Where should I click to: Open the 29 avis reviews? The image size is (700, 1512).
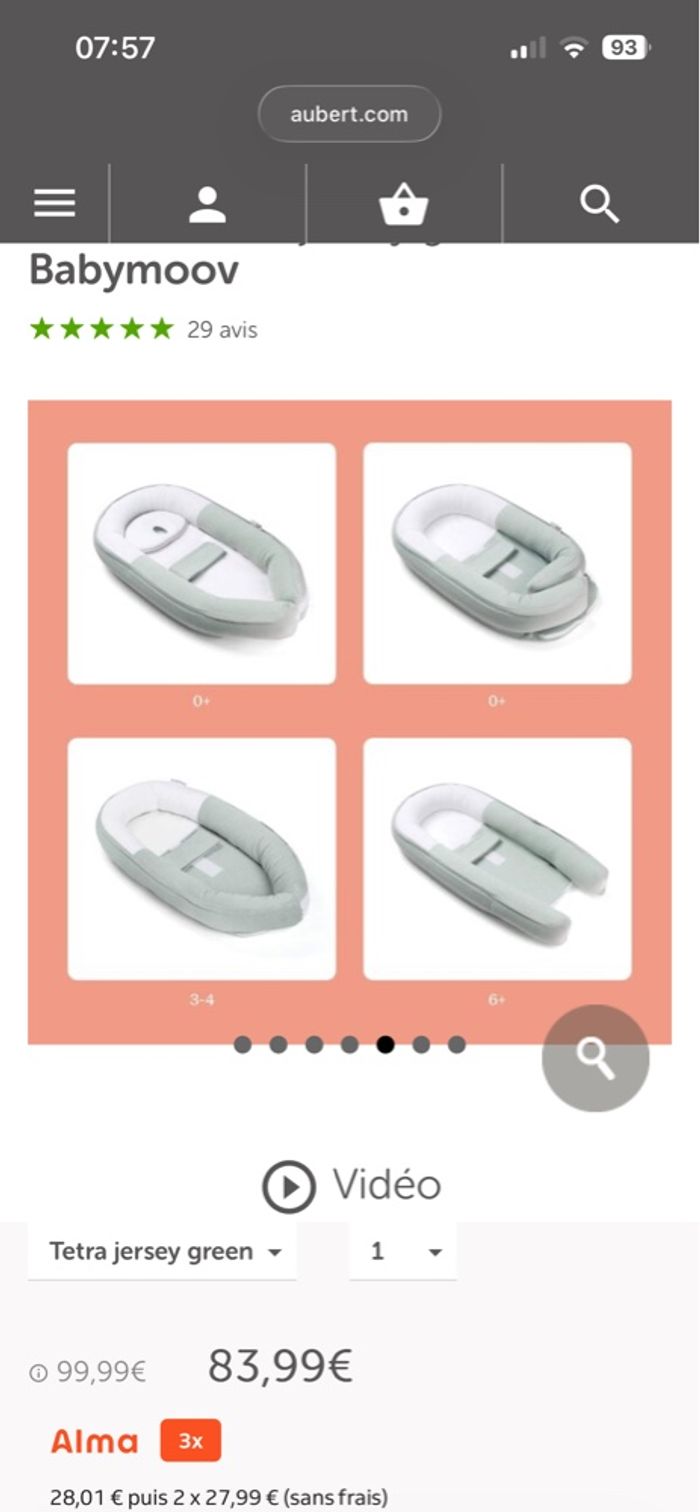coord(222,329)
